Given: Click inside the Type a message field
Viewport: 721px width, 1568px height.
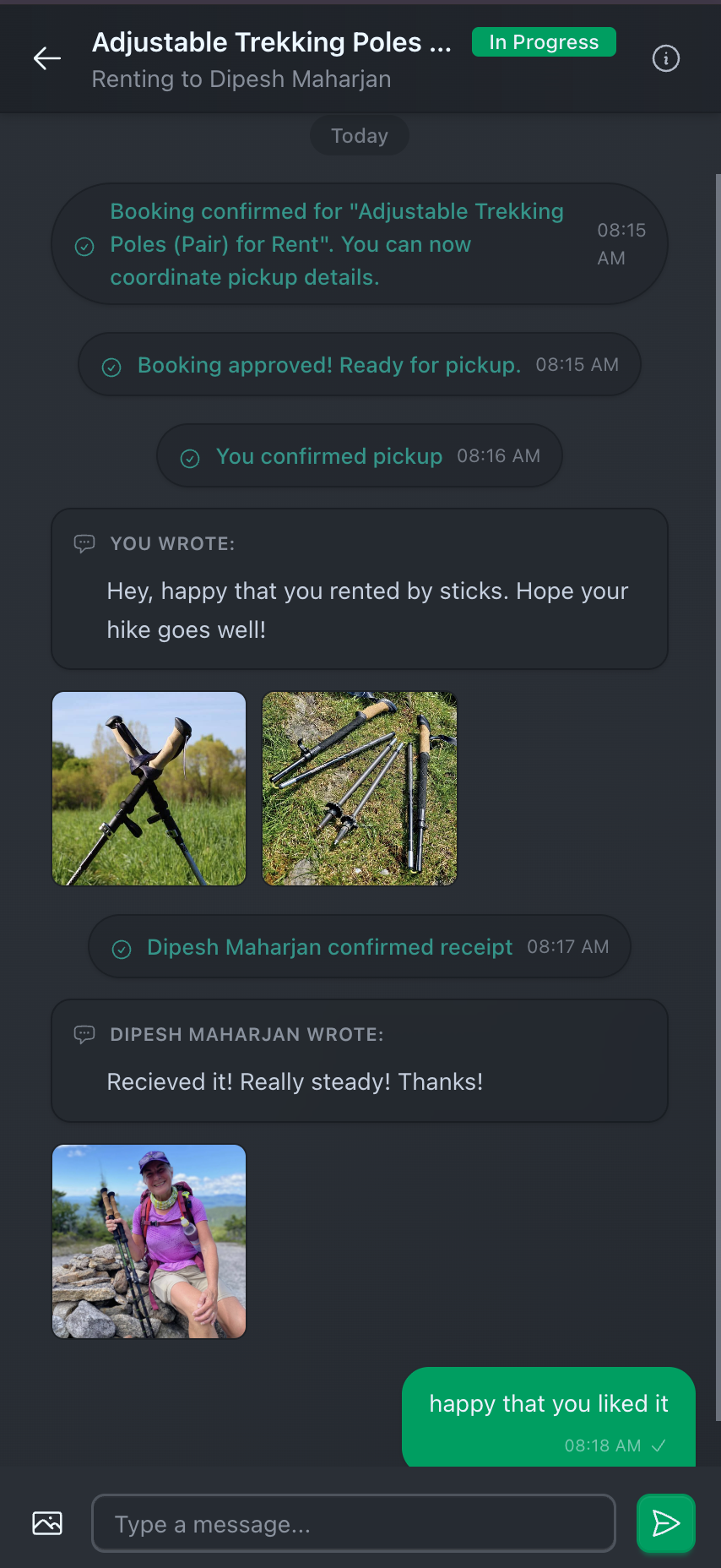Looking at the screenshot, I should tap(354, 1523).
